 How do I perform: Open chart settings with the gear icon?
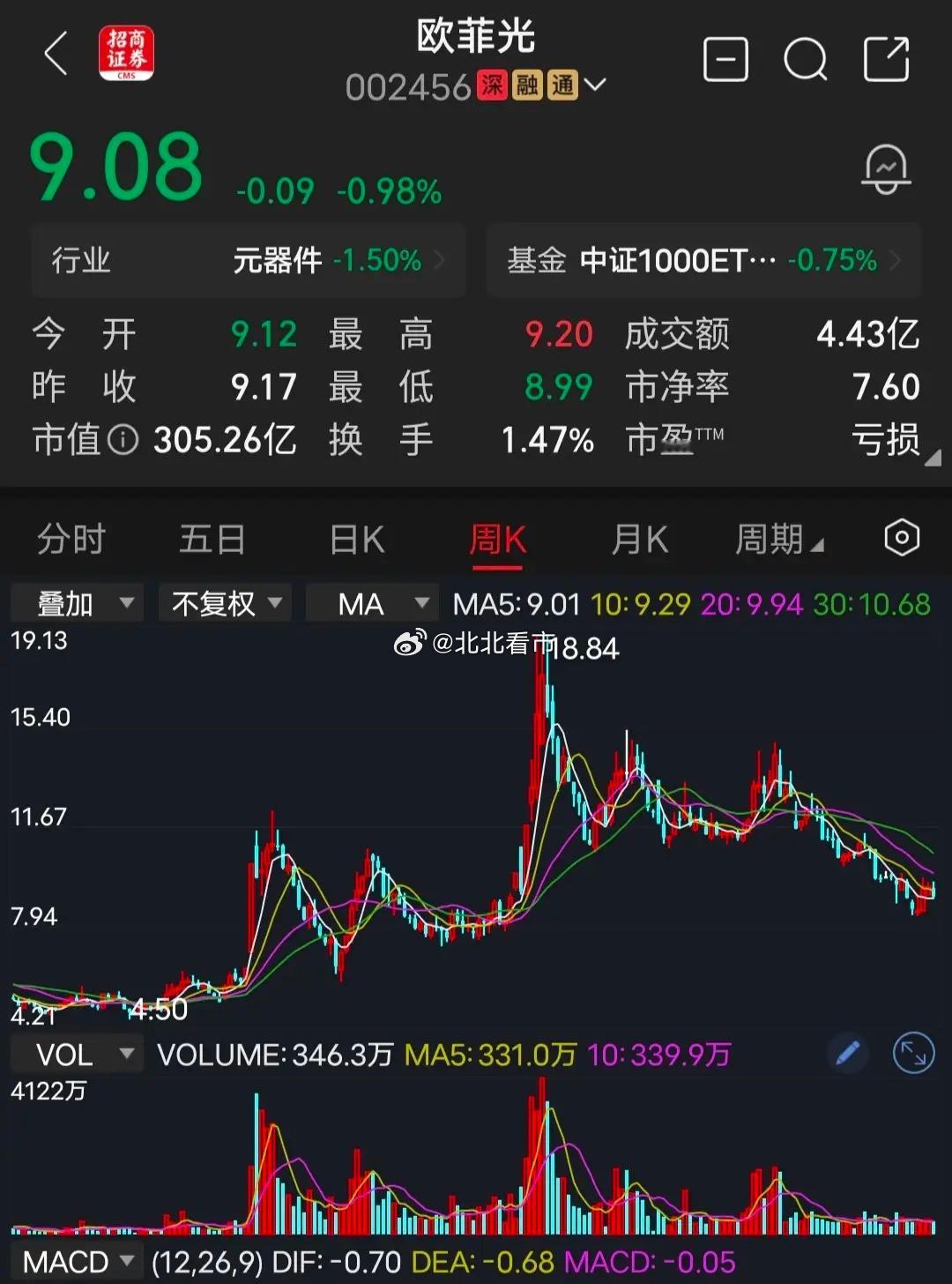(x=901, y=537)
